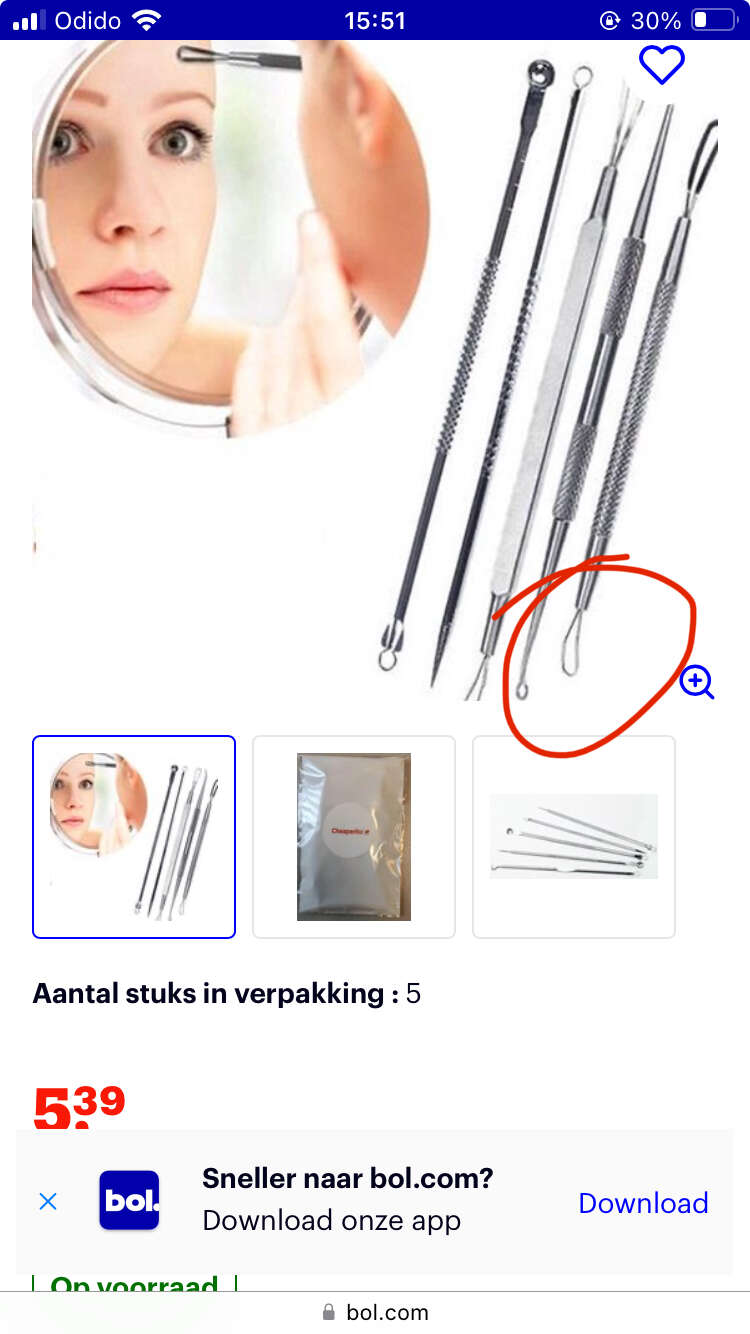The width and height of the screenshot is (750, 1334).
Task: Dismiss the bol.com app banner
Action: pyautogui.click(x=47, y=1201)
